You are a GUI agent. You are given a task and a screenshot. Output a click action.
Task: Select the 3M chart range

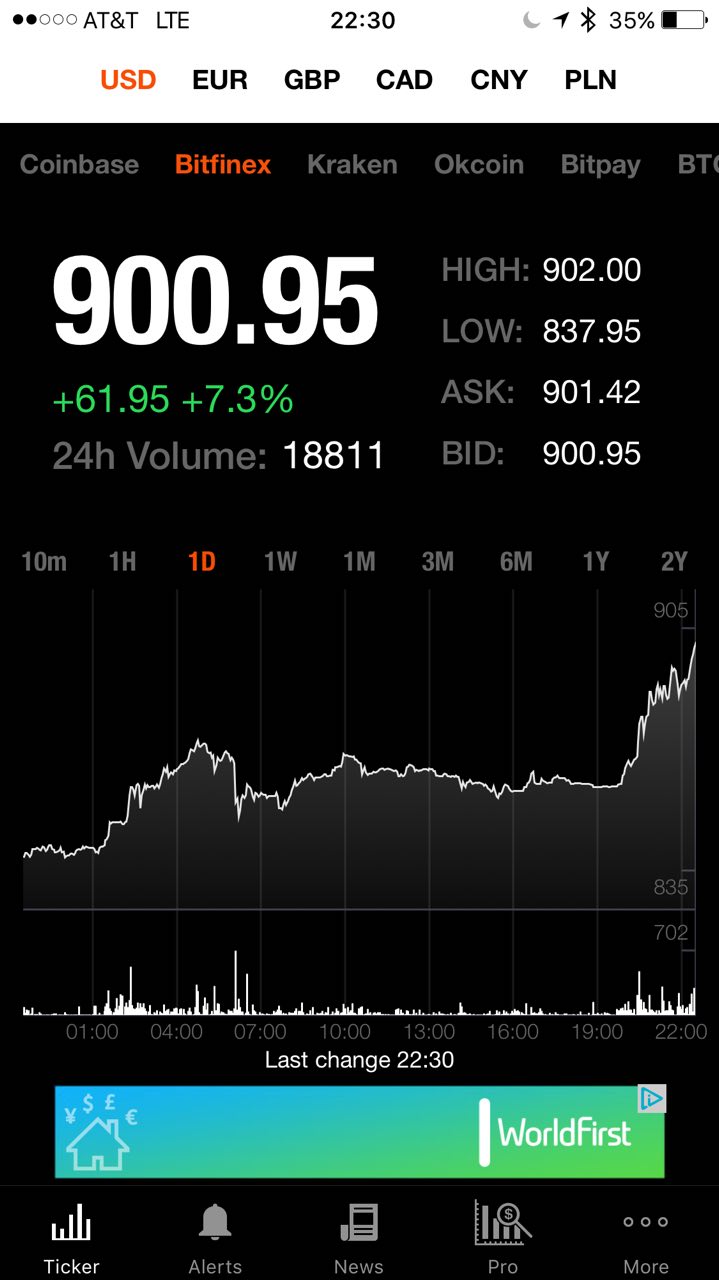(x=437, y=562)
